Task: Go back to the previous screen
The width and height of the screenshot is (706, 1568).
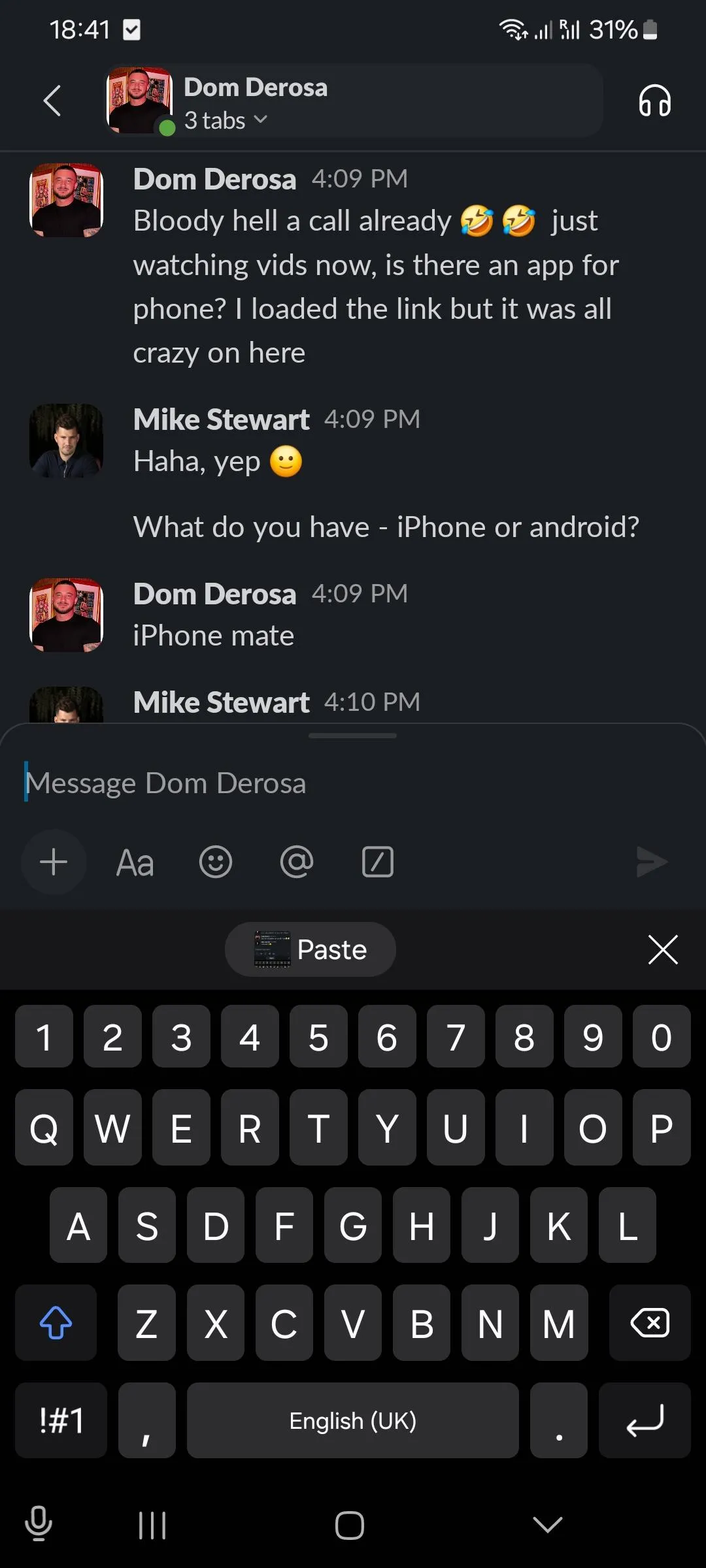Action: (52, 101)
